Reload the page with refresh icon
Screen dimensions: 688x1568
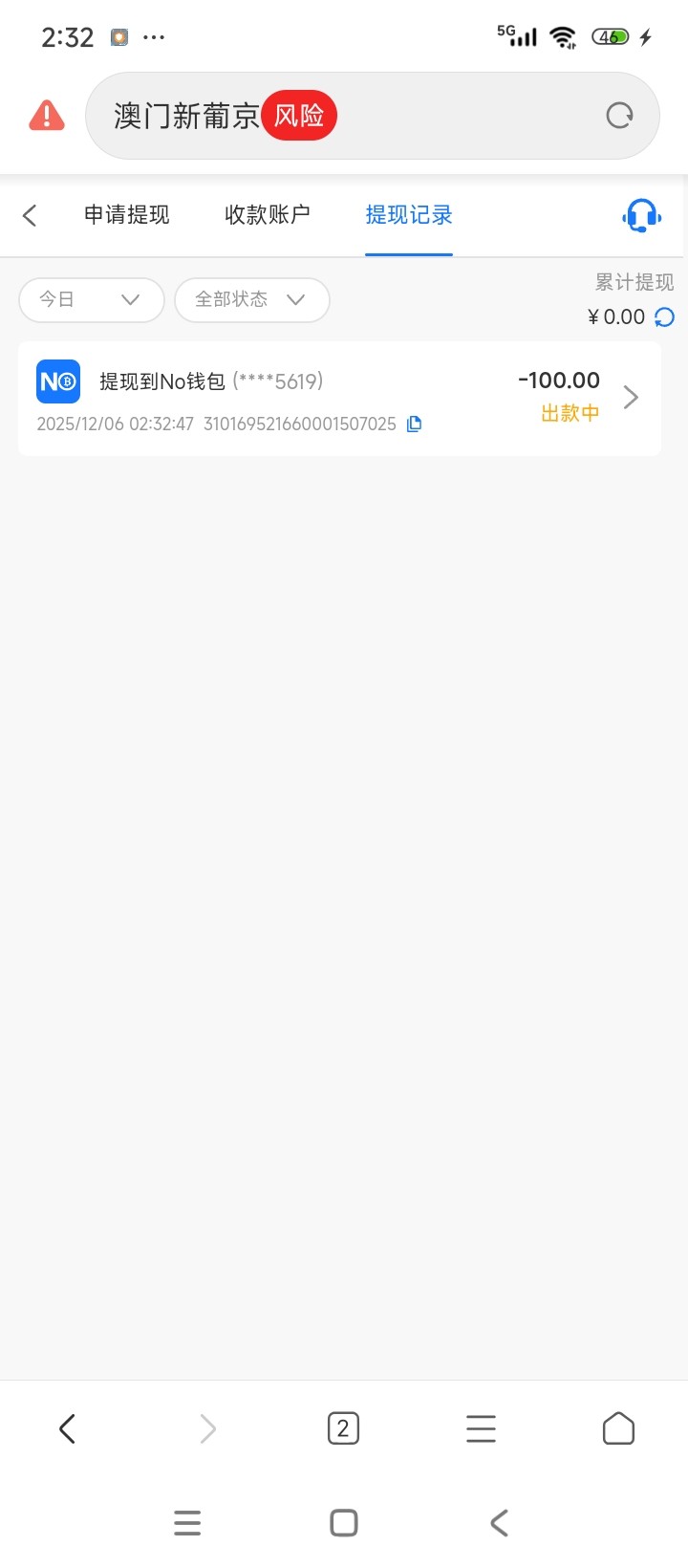[619, 116]
